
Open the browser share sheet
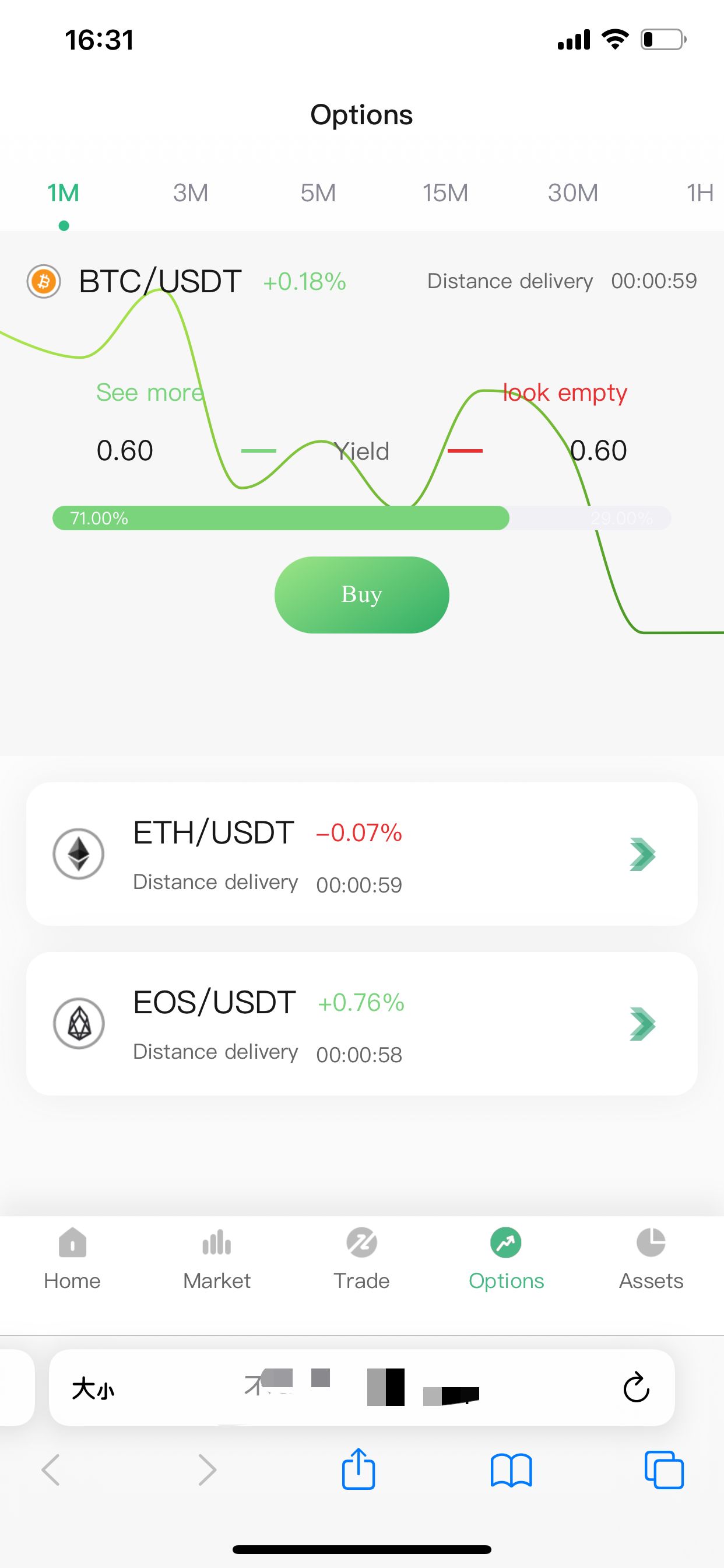pos(359,1469)
